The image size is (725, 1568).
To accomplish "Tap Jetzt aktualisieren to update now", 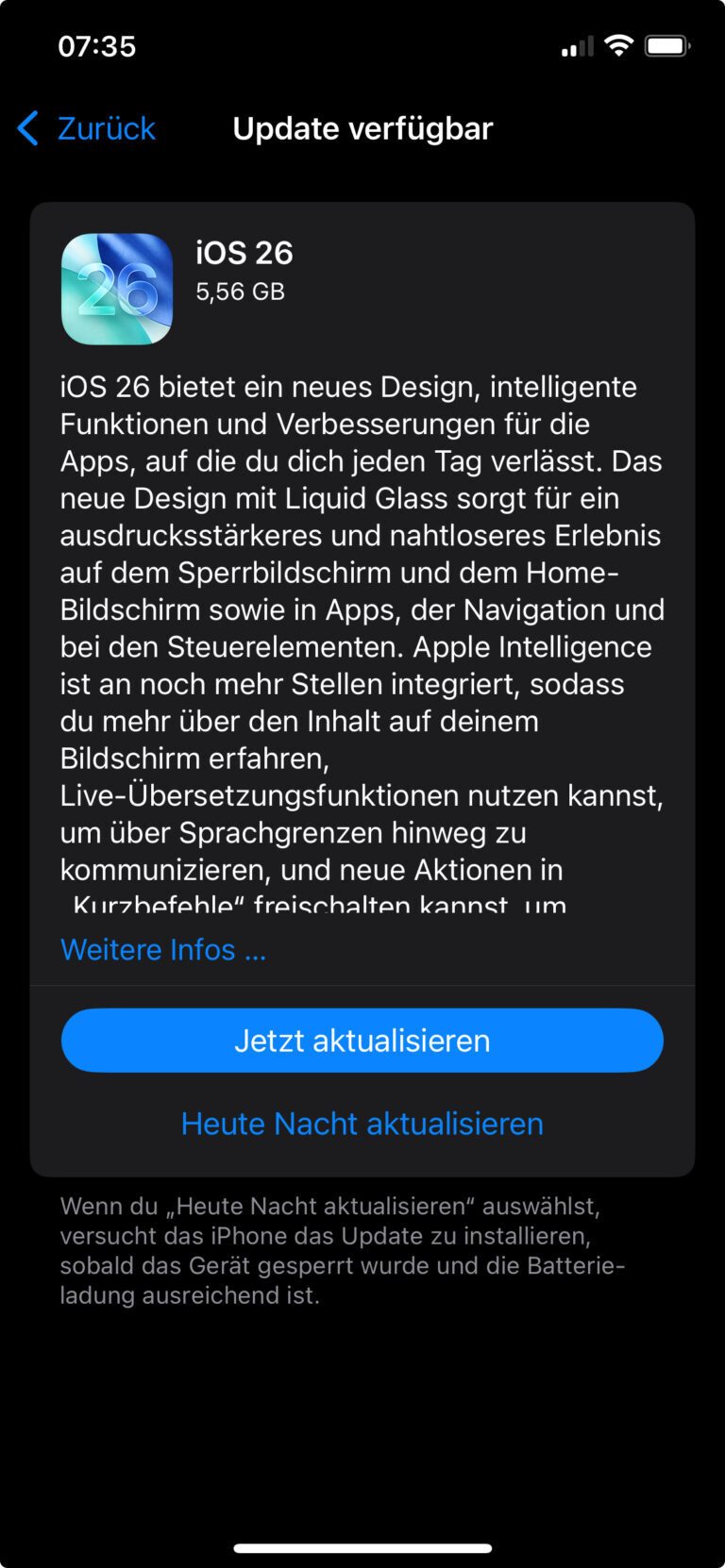I will click(362, 1040).
